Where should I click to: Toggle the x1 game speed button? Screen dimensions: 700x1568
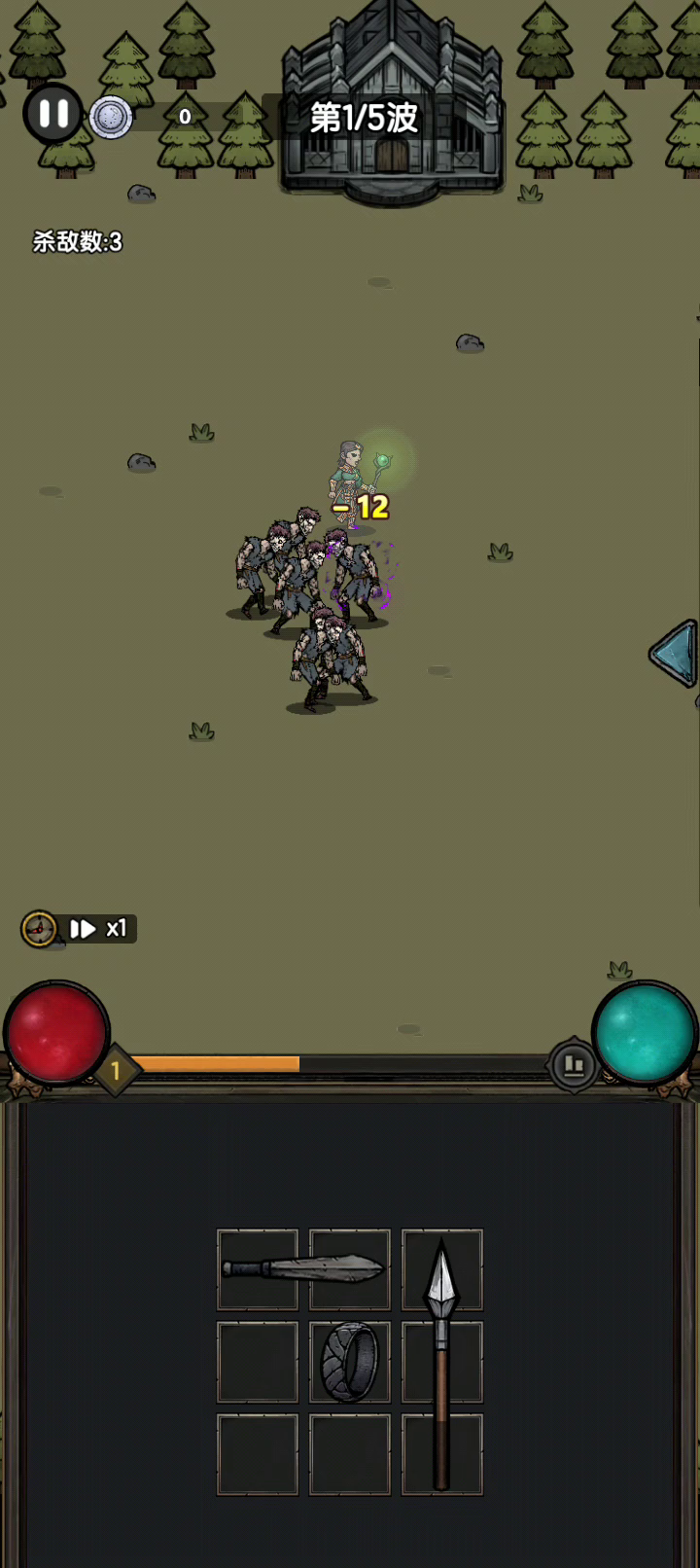tap(98, 929)
